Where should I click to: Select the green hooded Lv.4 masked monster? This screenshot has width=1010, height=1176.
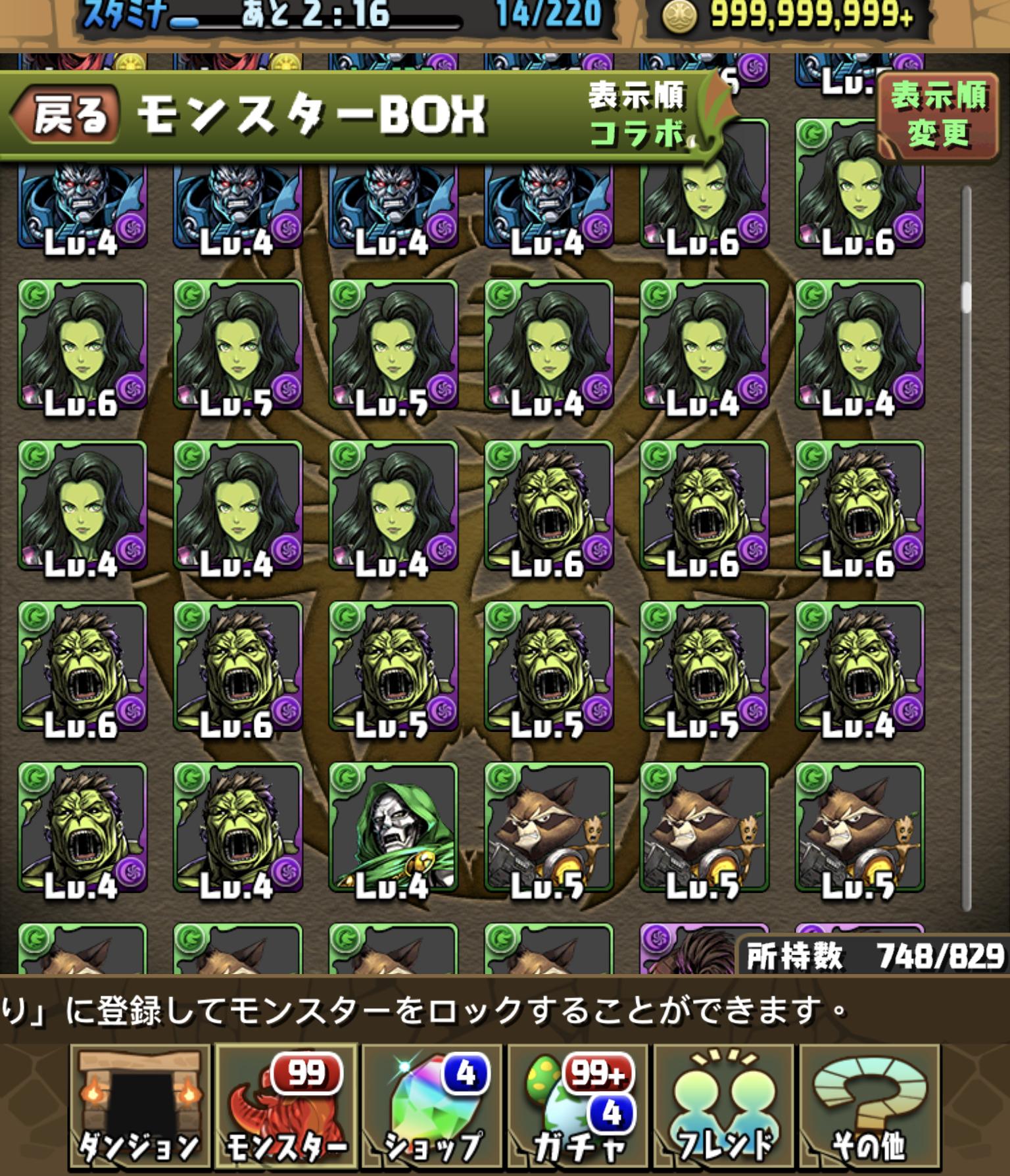click(x=393, y=827)
